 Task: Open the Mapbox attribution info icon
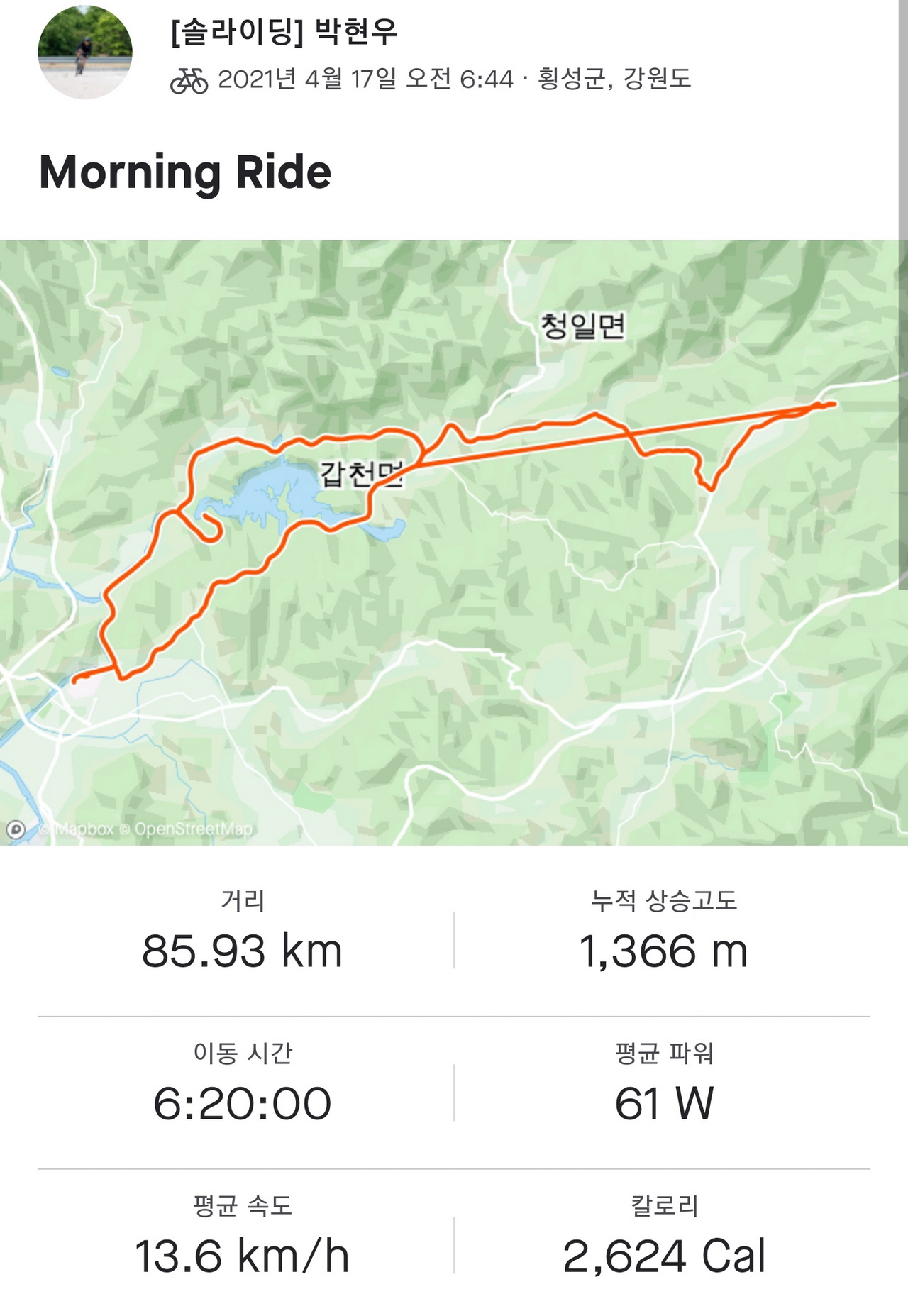pos(16,829)
